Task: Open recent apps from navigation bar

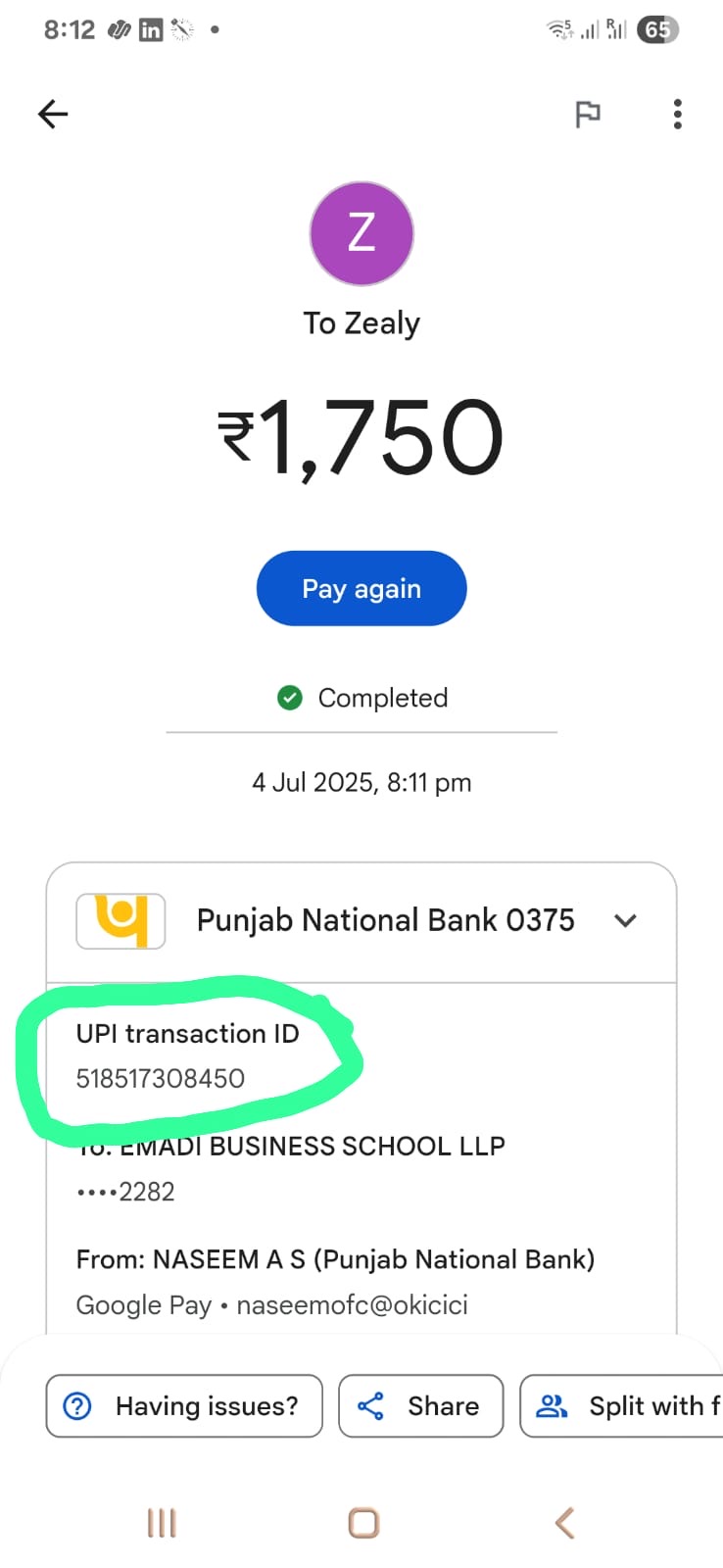Action: pyautogui.click(x=162, y=1523)
